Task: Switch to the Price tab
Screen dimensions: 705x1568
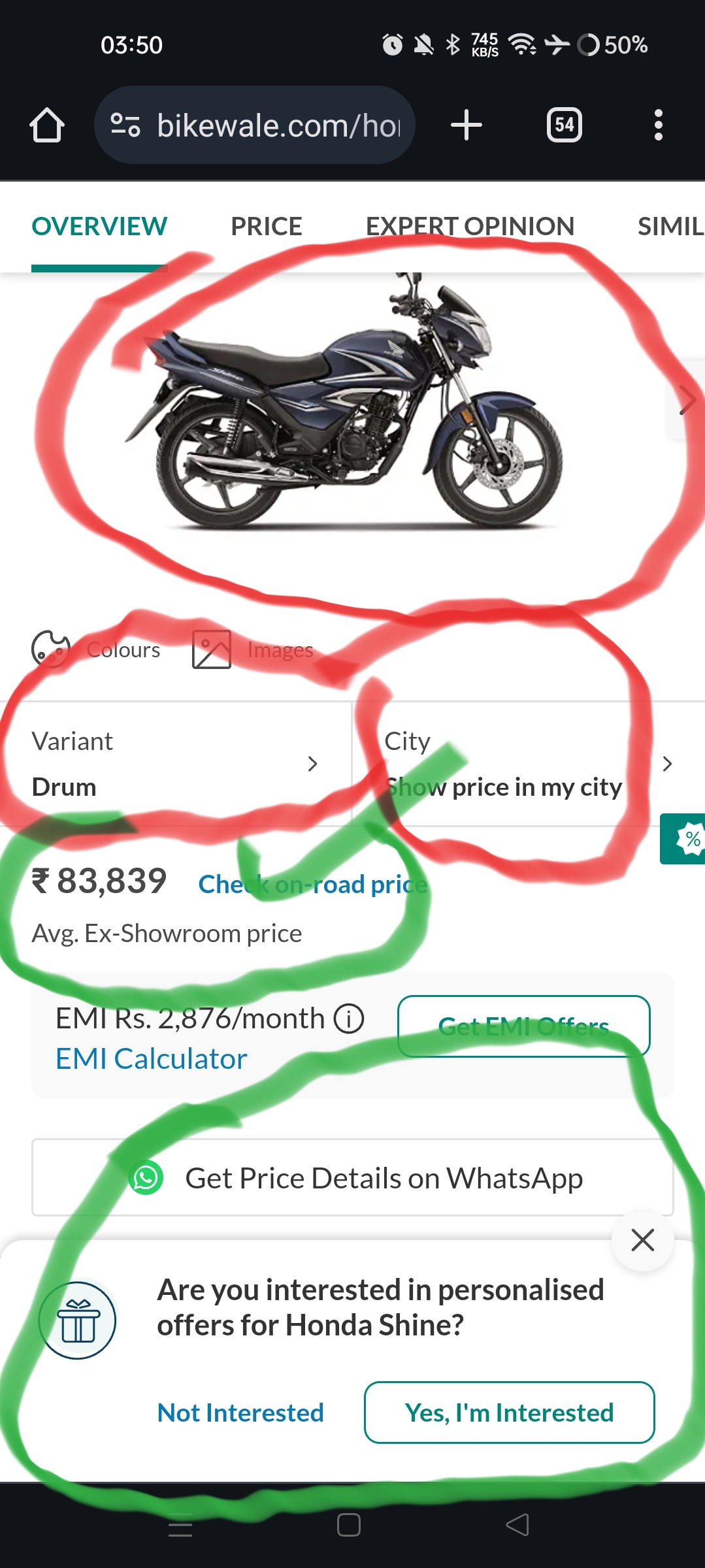Action: click(x=266, y=227)
